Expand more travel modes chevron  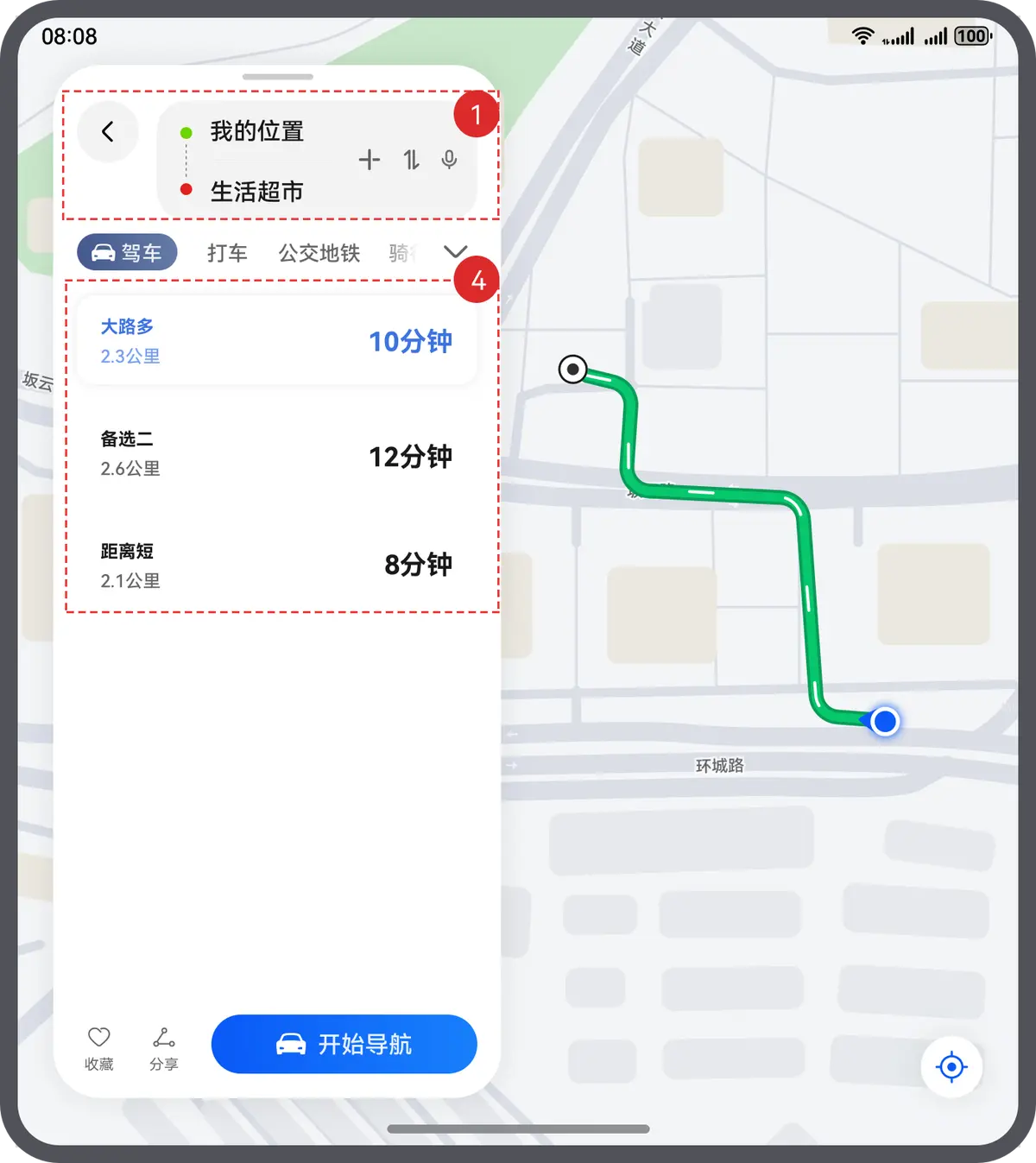point(455,252)
